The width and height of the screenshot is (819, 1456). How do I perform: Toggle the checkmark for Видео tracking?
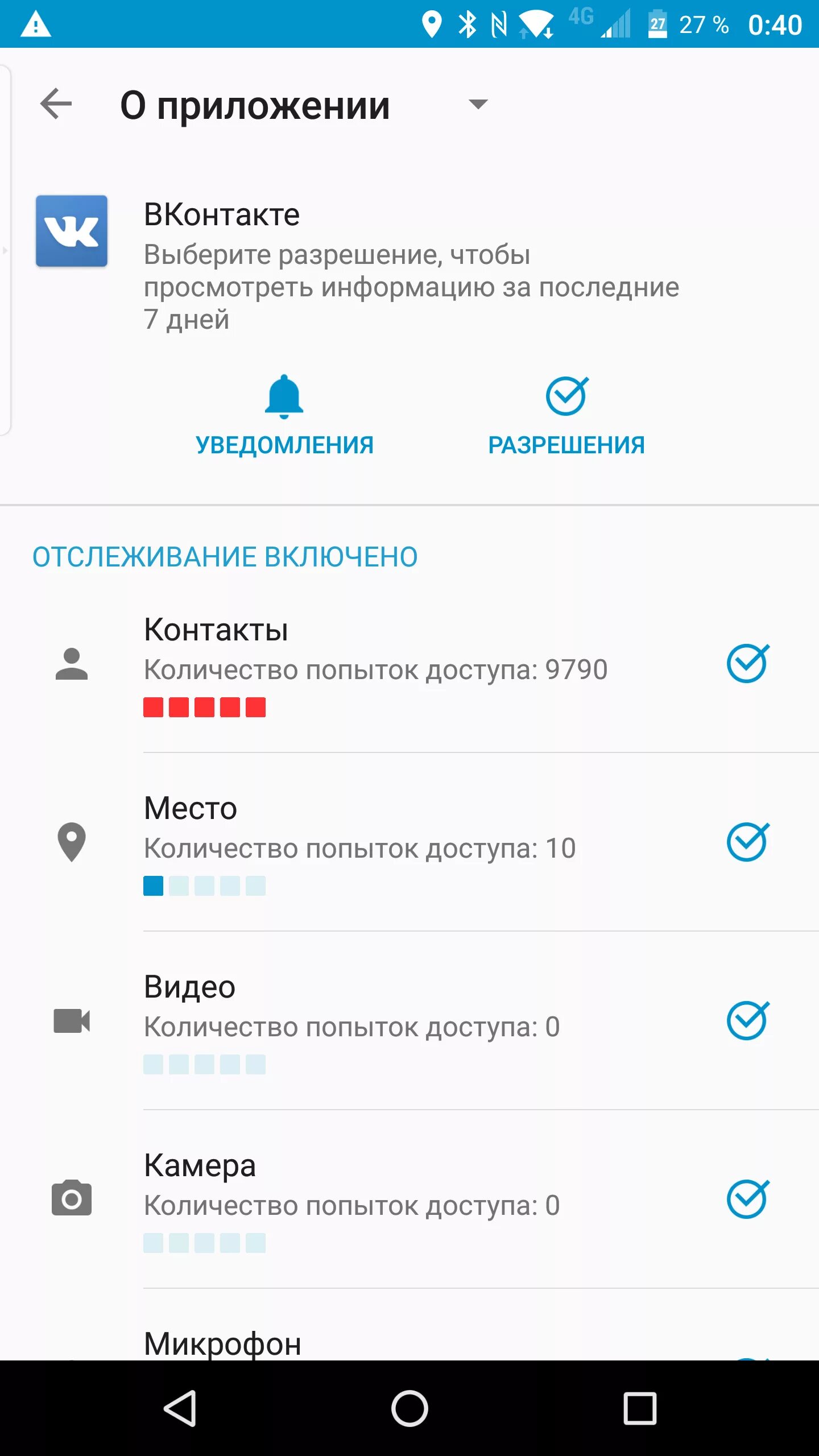(x=747, y=1020)
